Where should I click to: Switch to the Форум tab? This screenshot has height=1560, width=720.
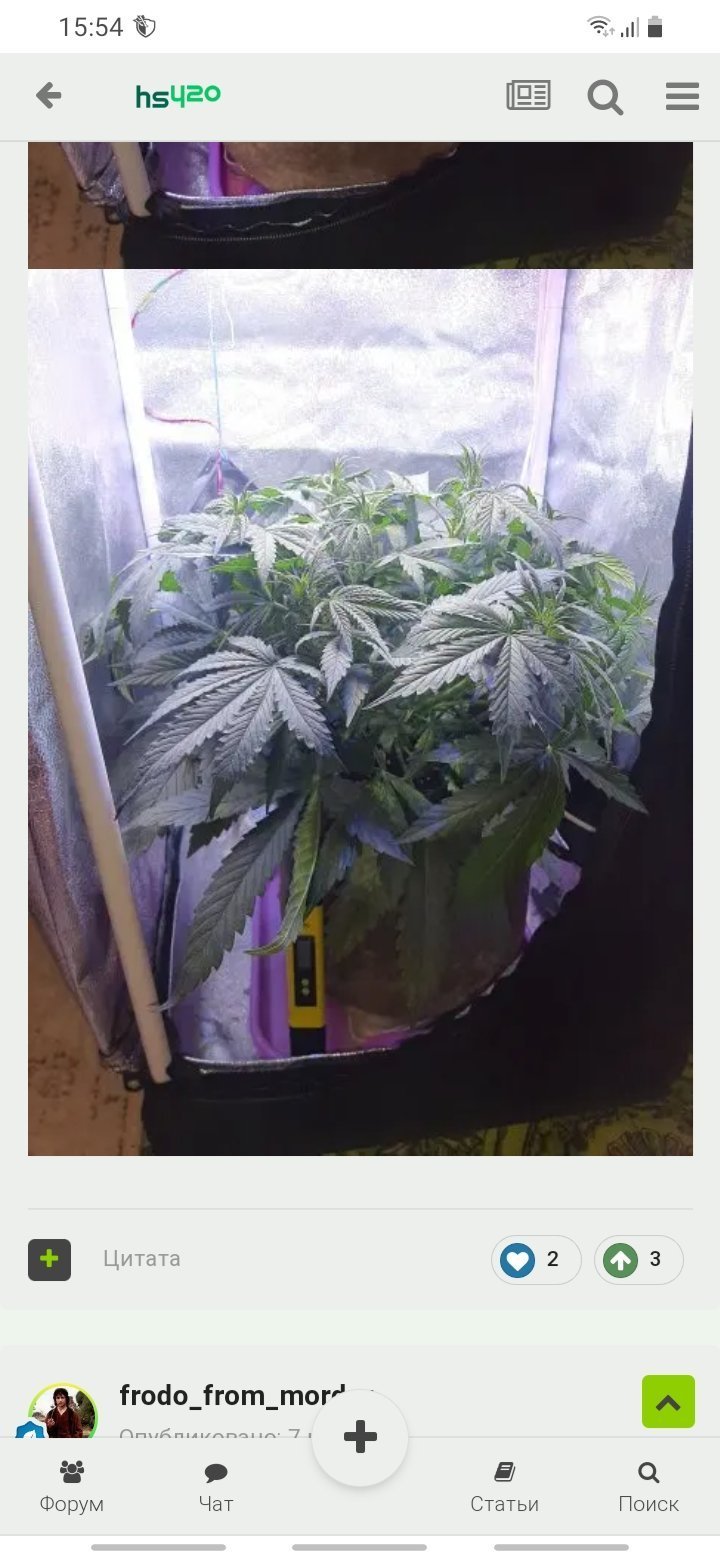(72, 1487)
